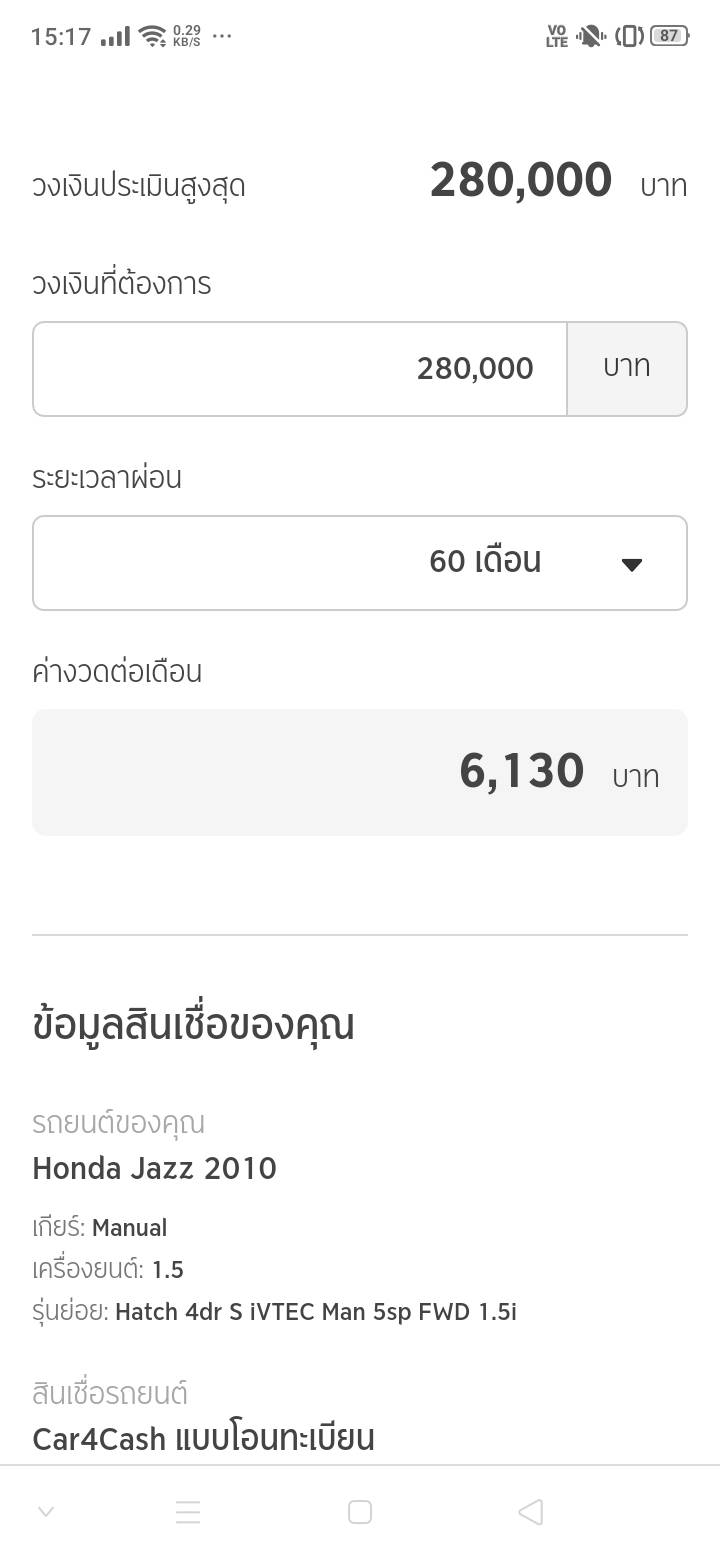Go to the home screen
The height and width of the screenshot is (1560, 720).
click(x=360, y=1512)
